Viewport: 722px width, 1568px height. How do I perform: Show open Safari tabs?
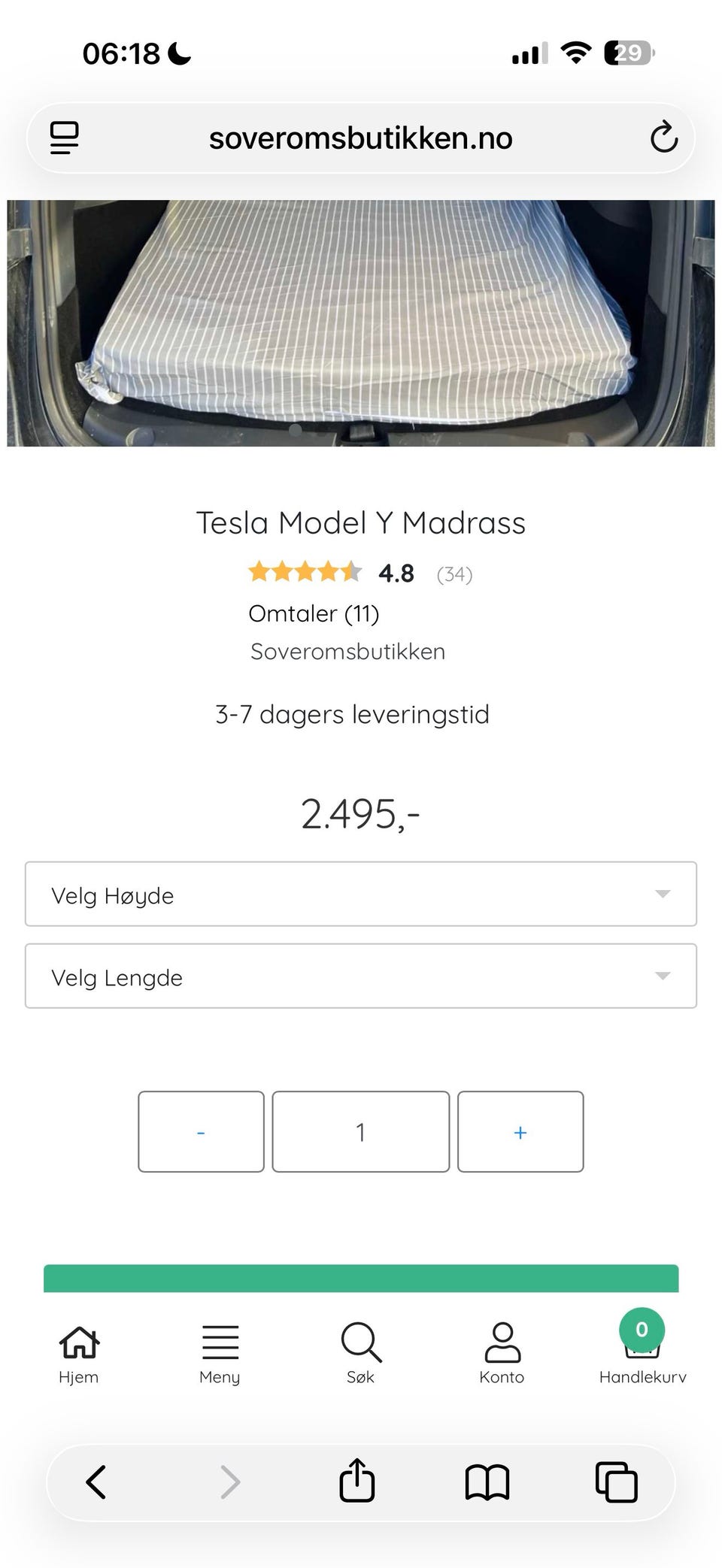click(617, 1482)
